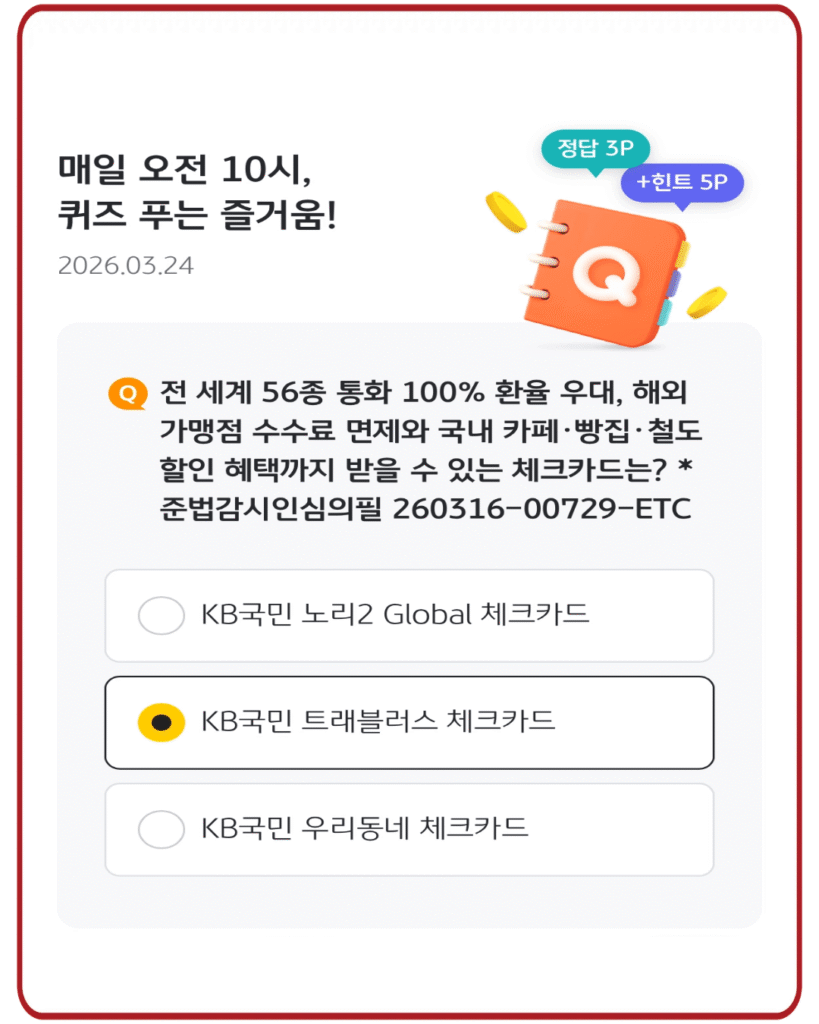Viewport: 819px width, 1024px height.
Task: Click the green 정답 3P speech bubble
Action: point(595,148)
